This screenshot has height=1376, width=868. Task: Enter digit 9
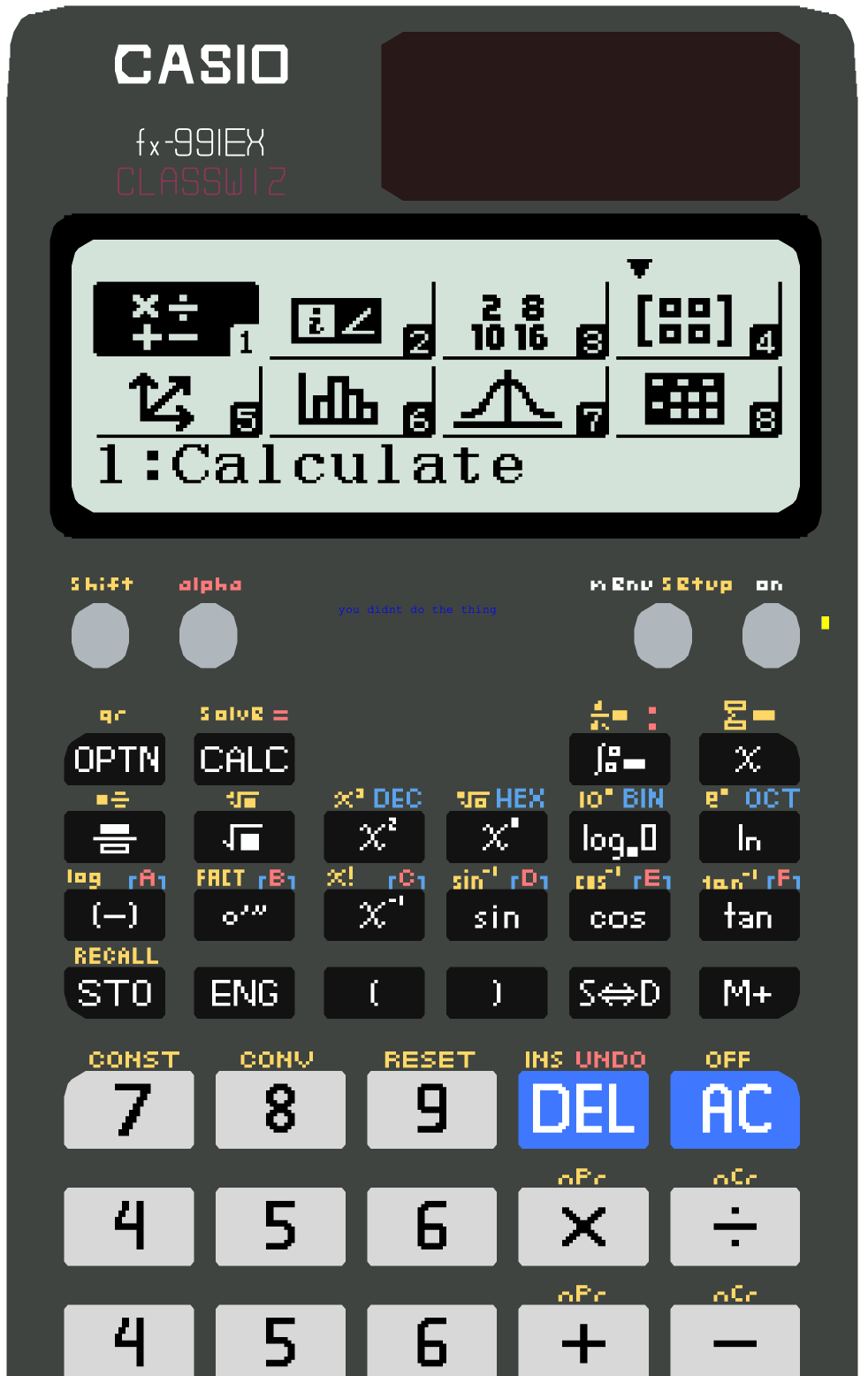click(x=431, y=1110)
